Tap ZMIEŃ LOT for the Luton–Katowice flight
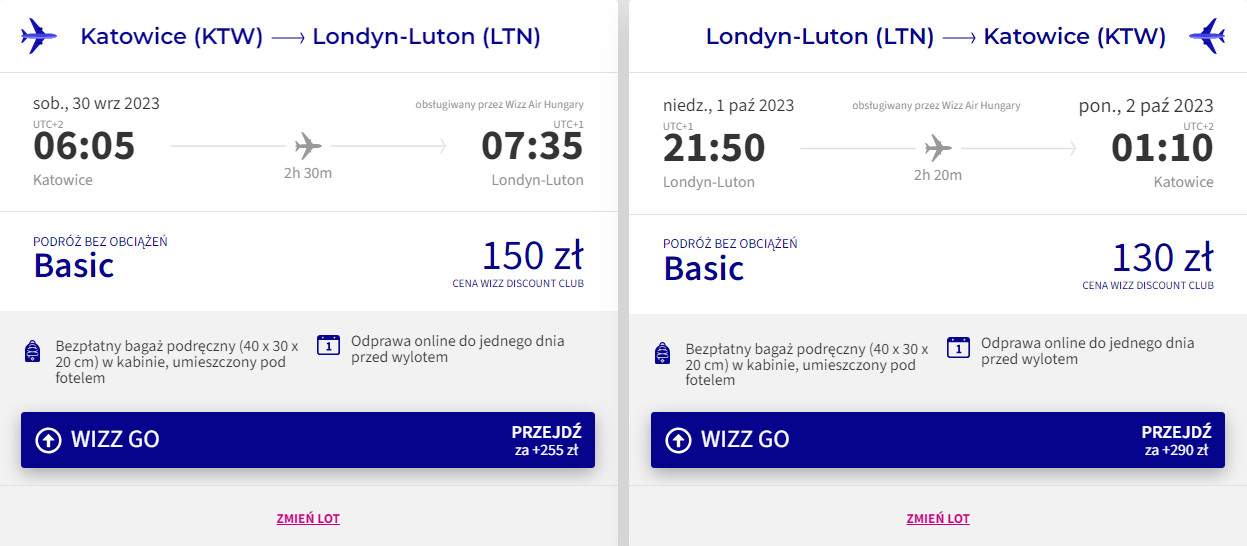 pyautogui.click(x=938, y=519)
